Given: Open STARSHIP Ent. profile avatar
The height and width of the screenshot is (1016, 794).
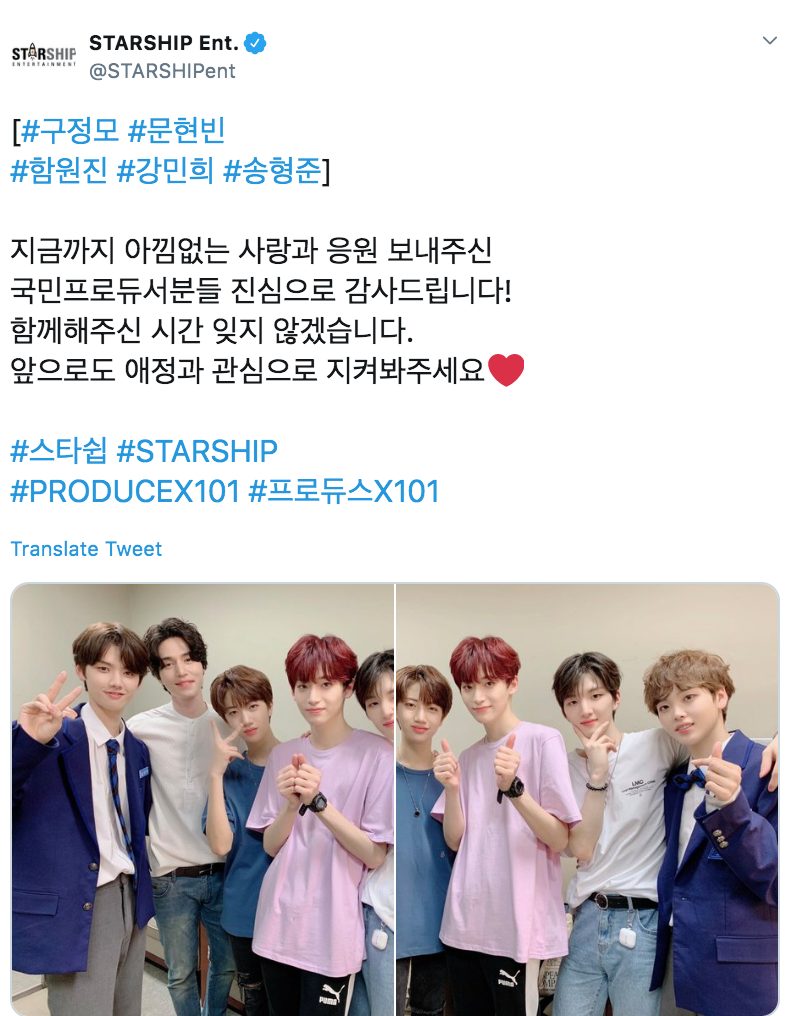Looking at the screenshot, I should (x=43, y=54).
